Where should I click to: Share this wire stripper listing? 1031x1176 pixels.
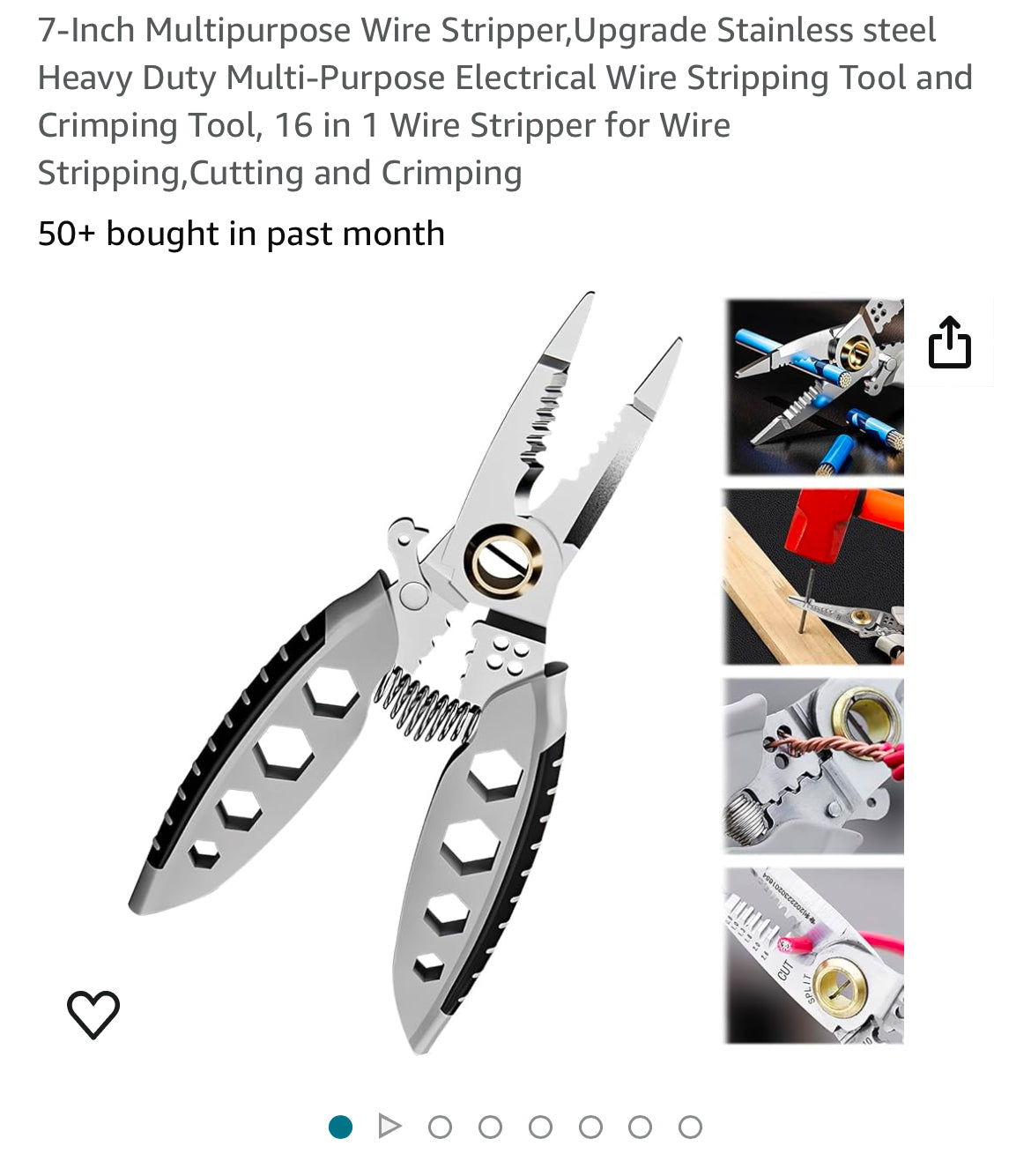pyautogui.click(x=949, y=342)
